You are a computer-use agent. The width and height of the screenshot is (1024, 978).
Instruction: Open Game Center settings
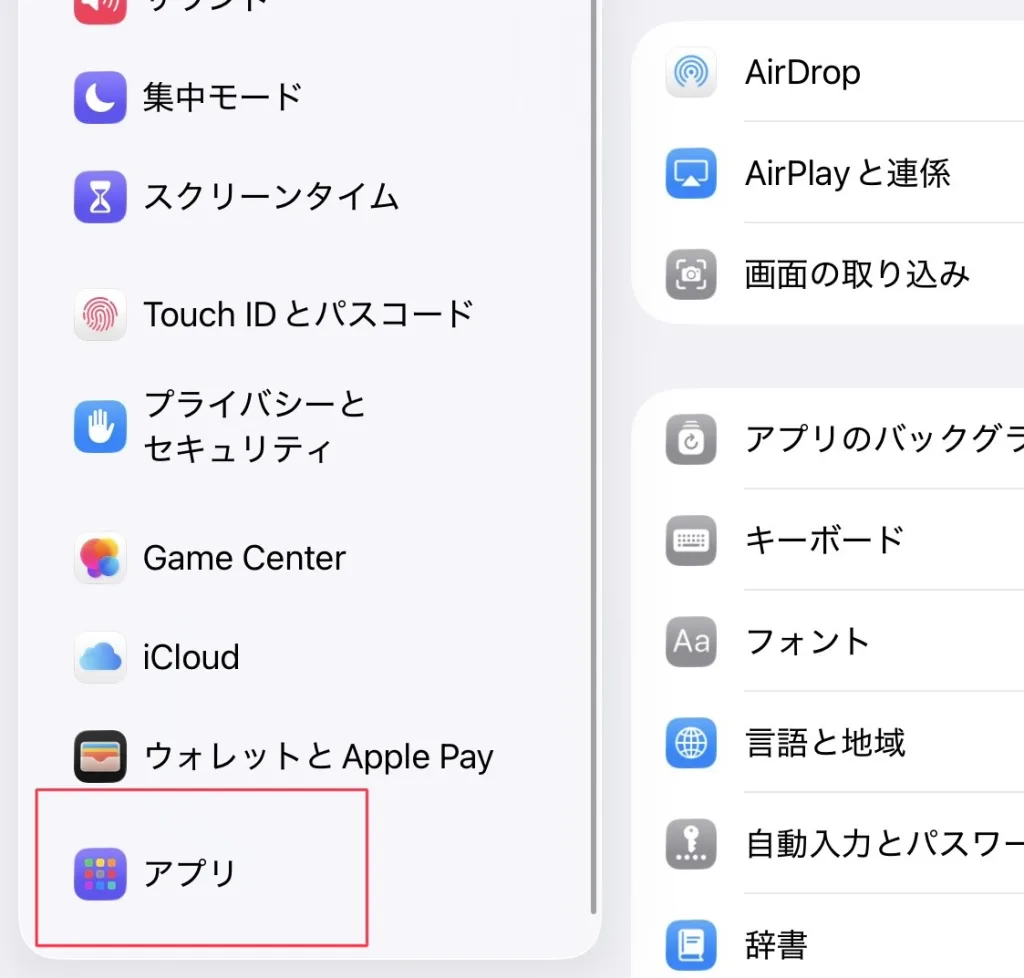[x=244, y=558]
